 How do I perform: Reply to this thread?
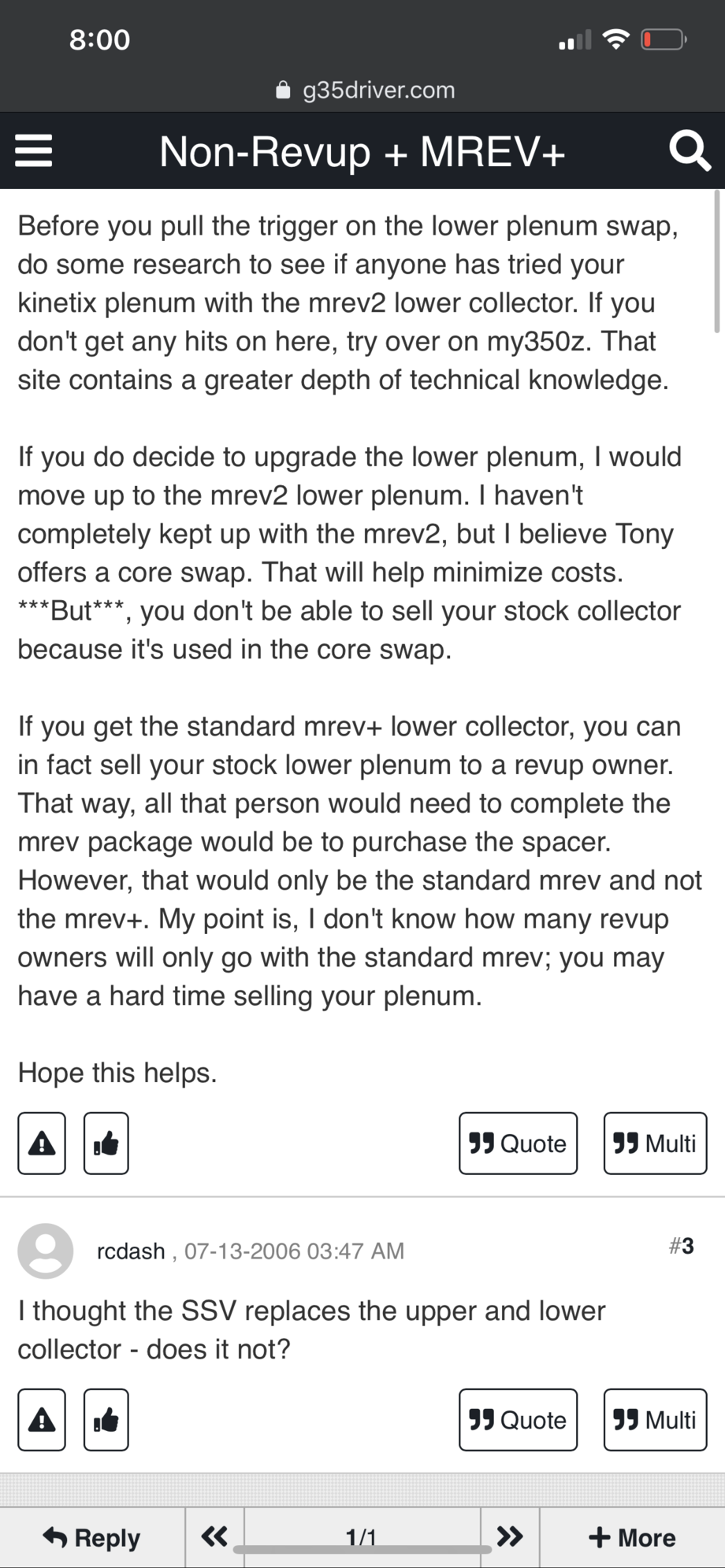92,1536
